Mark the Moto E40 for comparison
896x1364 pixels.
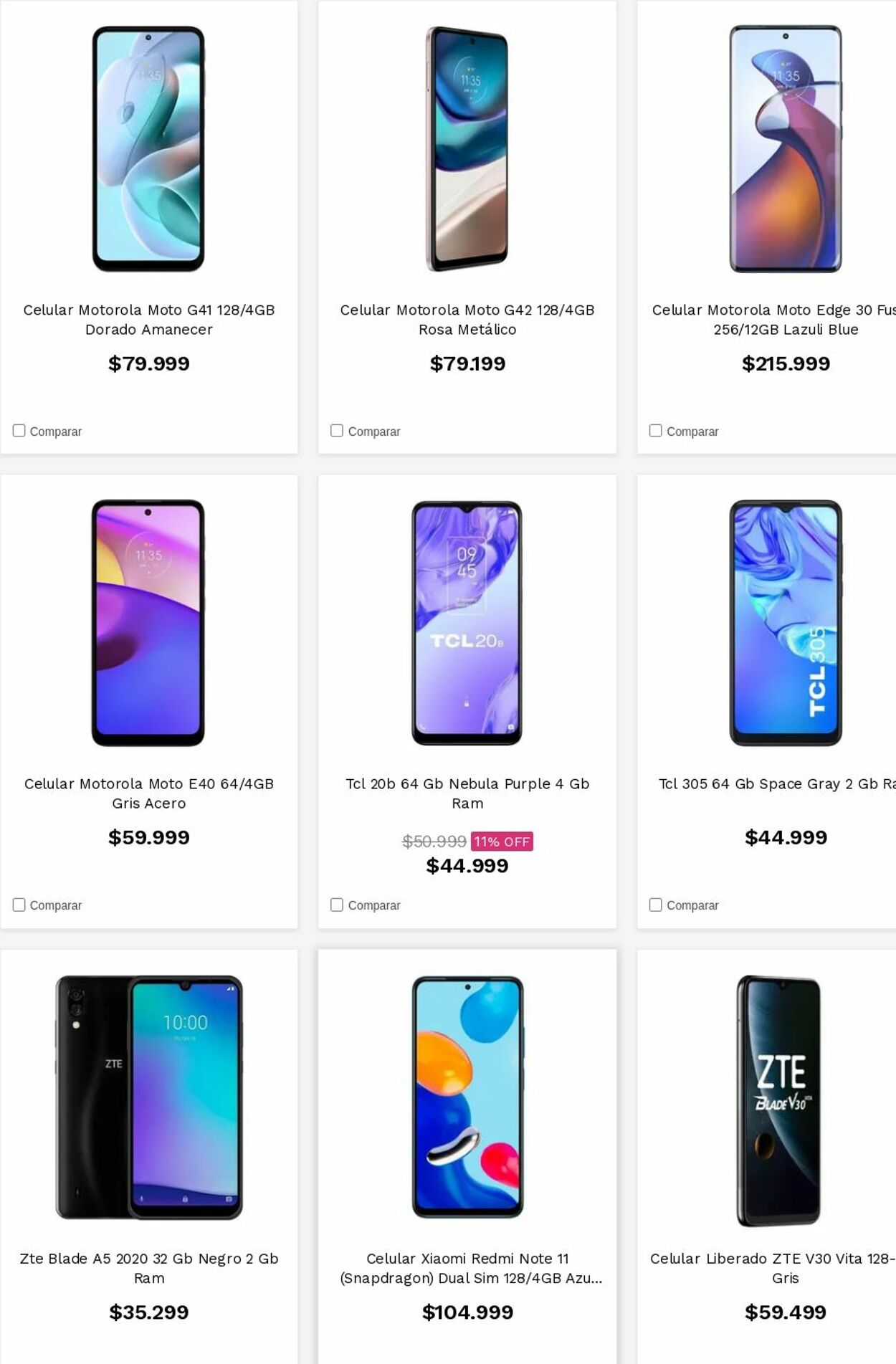pos(19,905)
